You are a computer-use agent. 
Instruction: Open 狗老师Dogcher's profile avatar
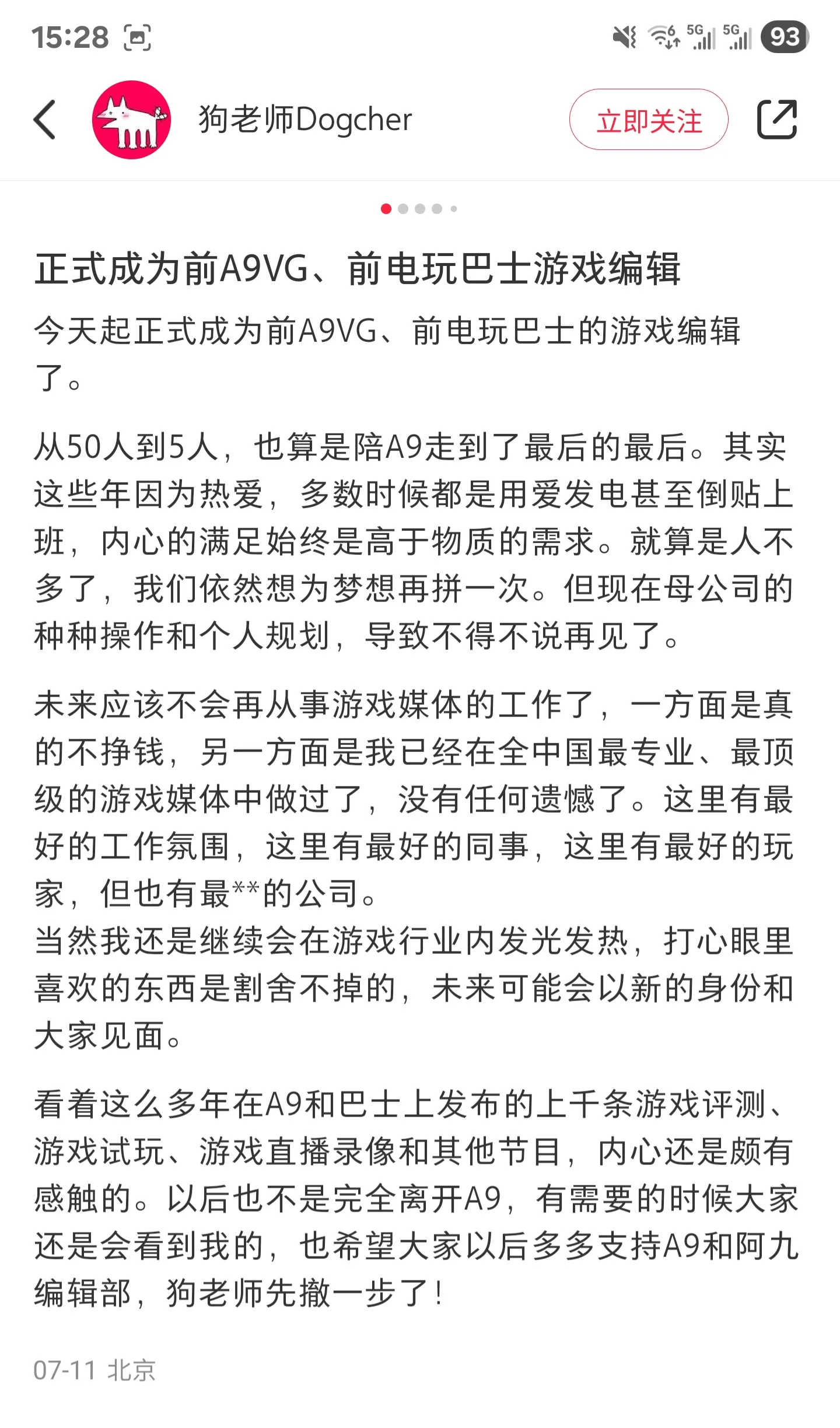131,120
